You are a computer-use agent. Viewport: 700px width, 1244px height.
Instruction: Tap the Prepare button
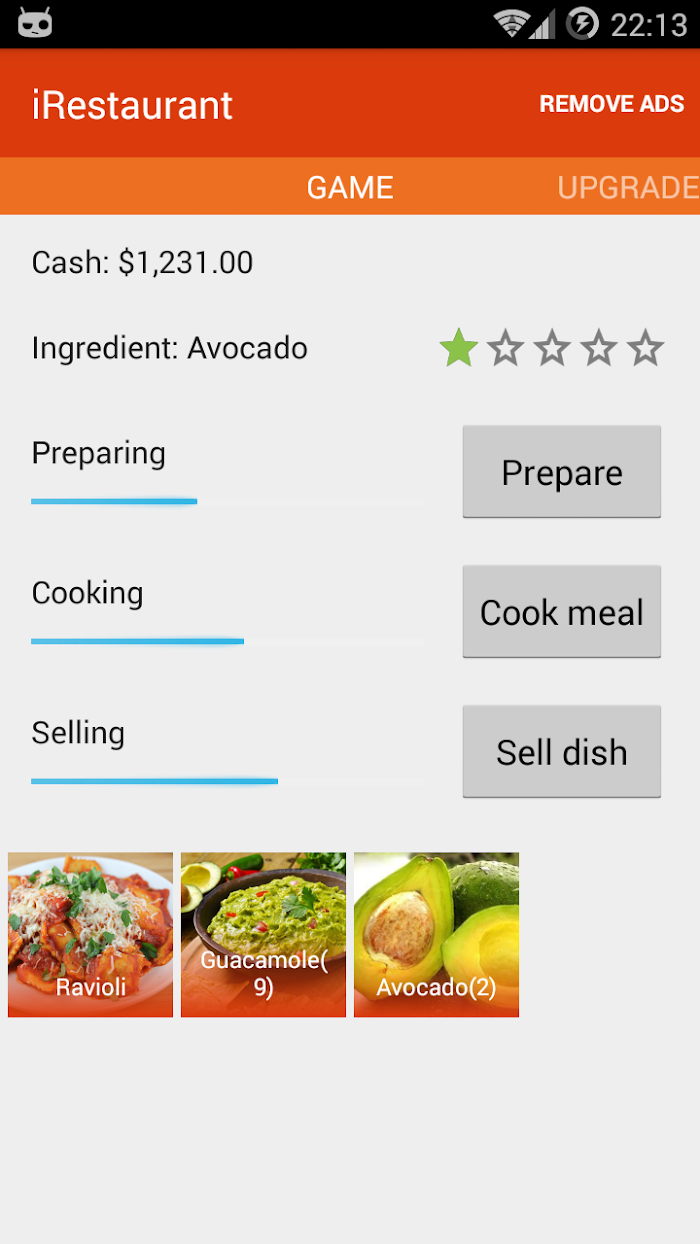(561, 472)
